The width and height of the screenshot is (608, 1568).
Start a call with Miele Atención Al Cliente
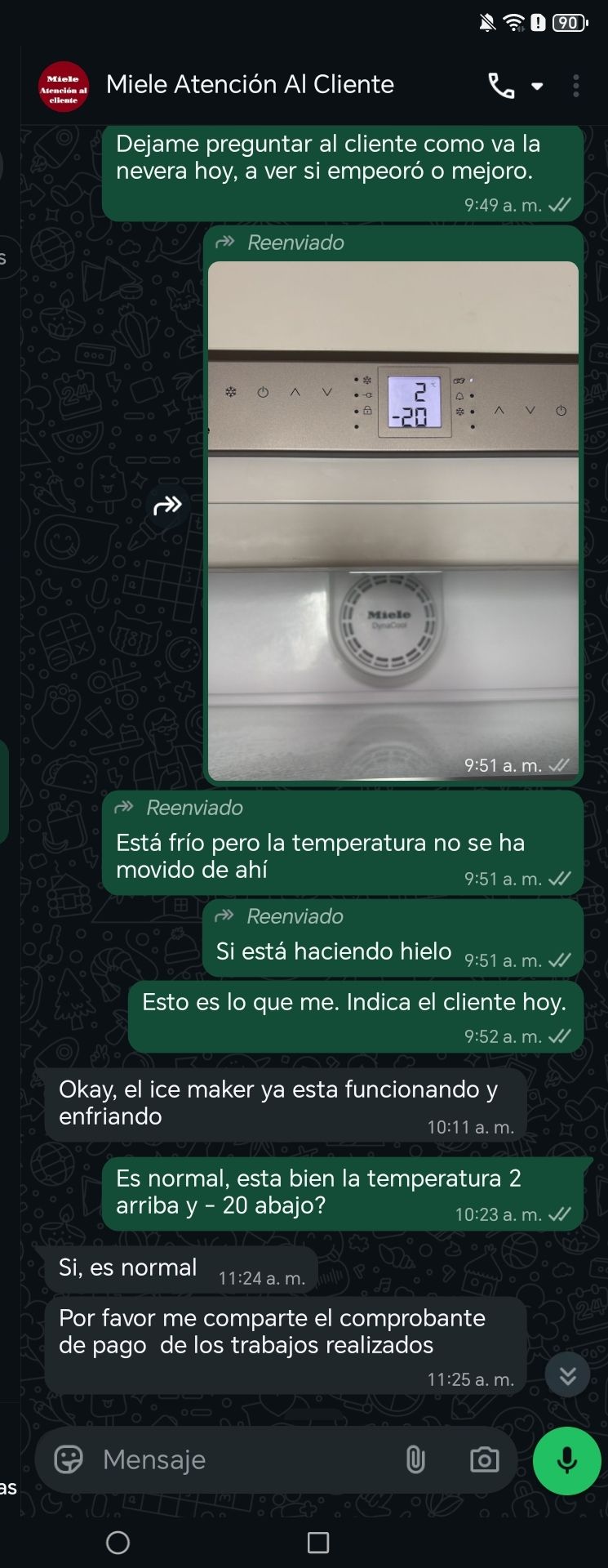(501, 86)
